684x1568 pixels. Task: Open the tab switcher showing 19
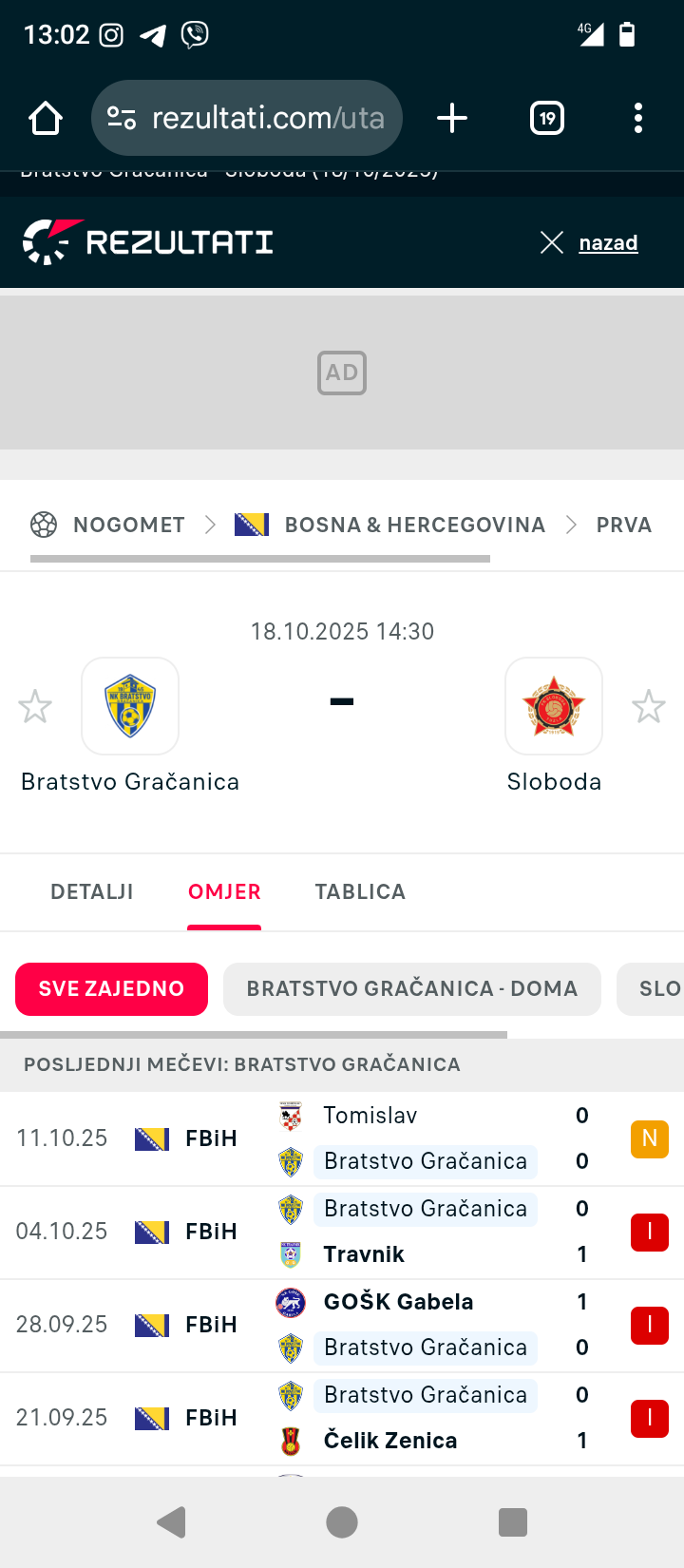(x=547, y=119)
